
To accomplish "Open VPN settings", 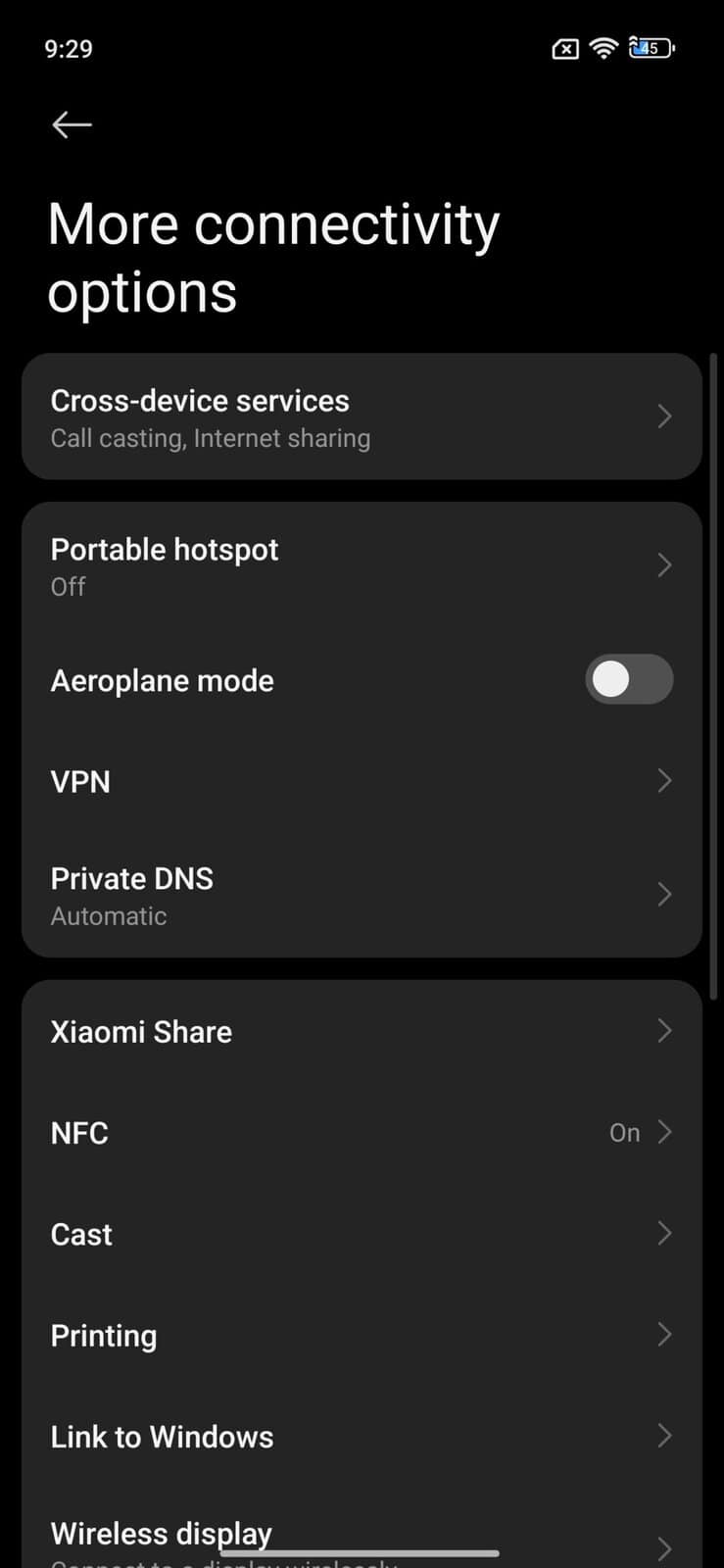I will click(x=361, y=781).
